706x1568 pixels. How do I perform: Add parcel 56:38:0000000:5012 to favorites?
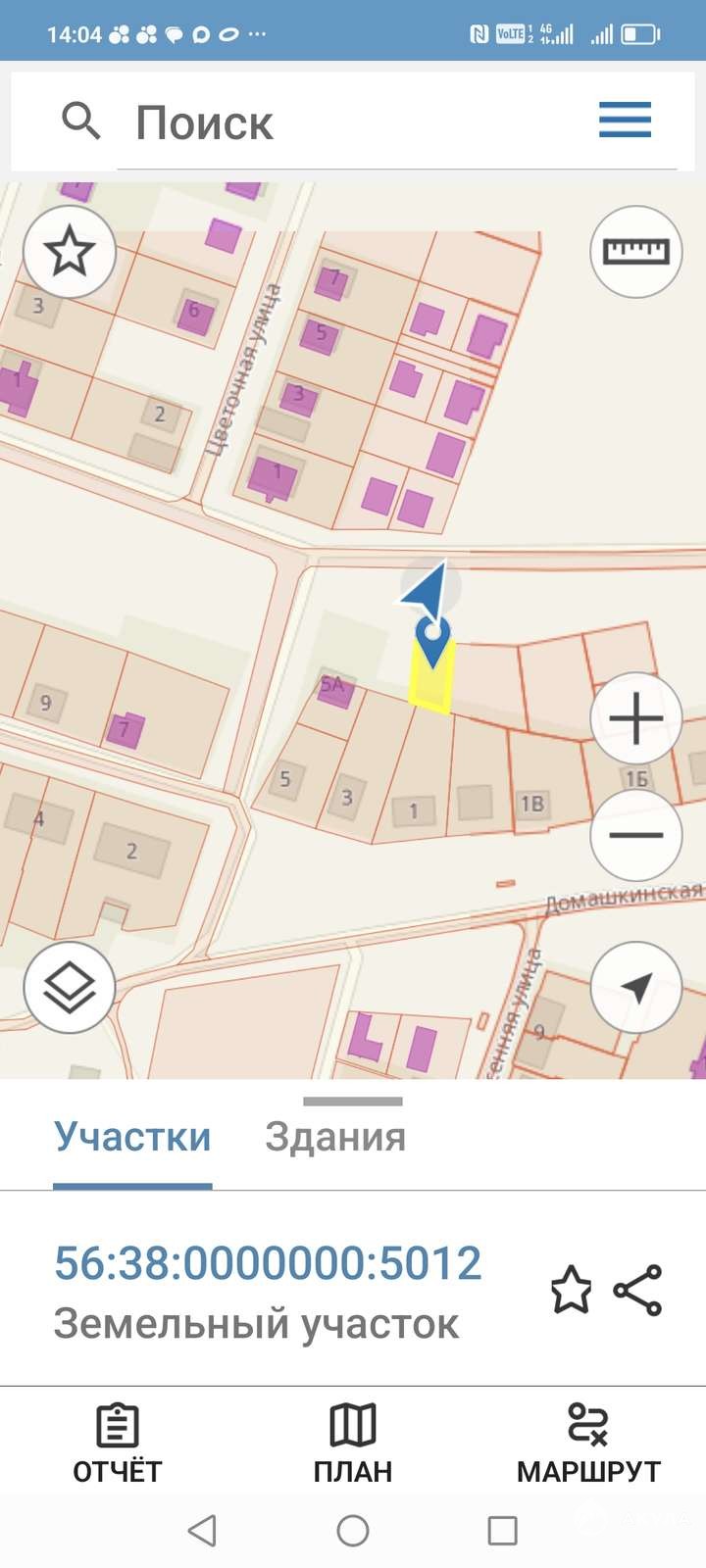[571, 1290]
